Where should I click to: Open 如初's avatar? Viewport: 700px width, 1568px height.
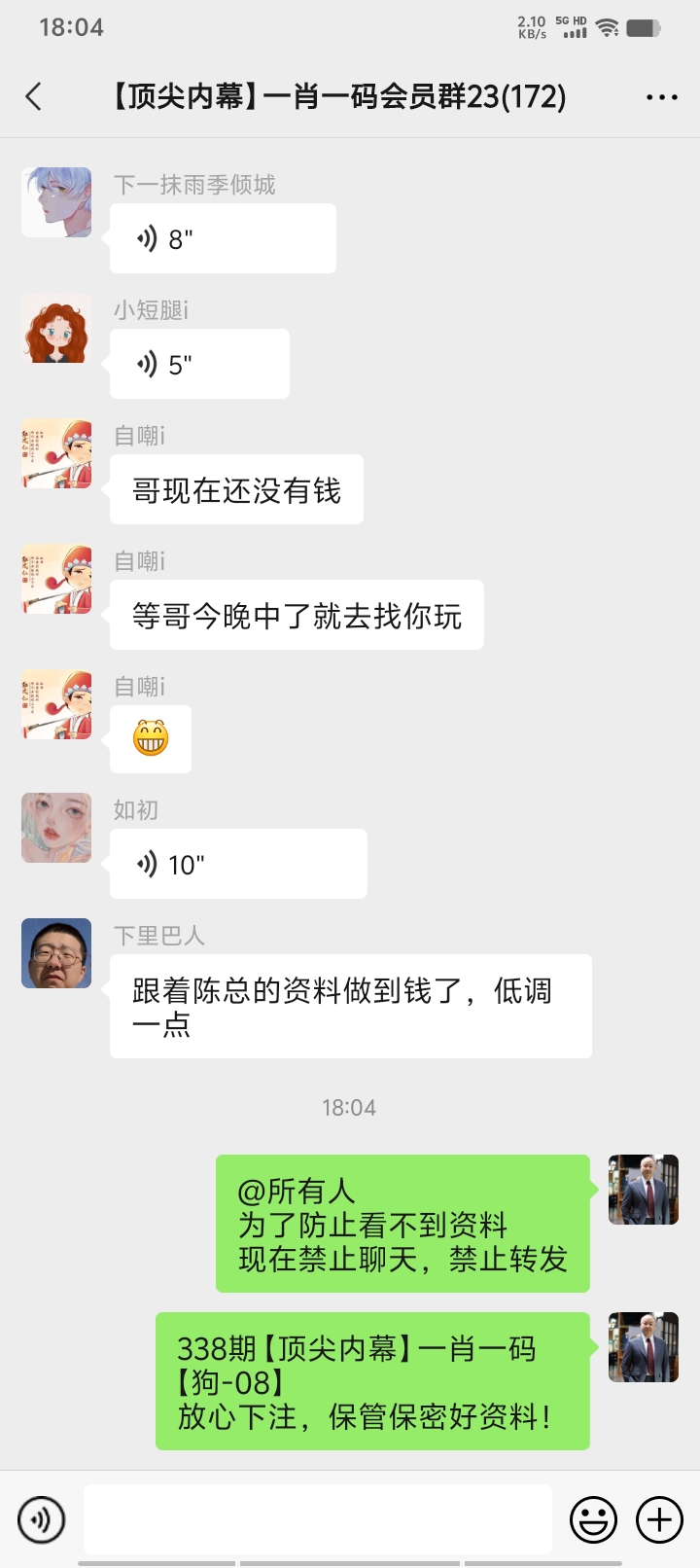click(x=56, y=828)
